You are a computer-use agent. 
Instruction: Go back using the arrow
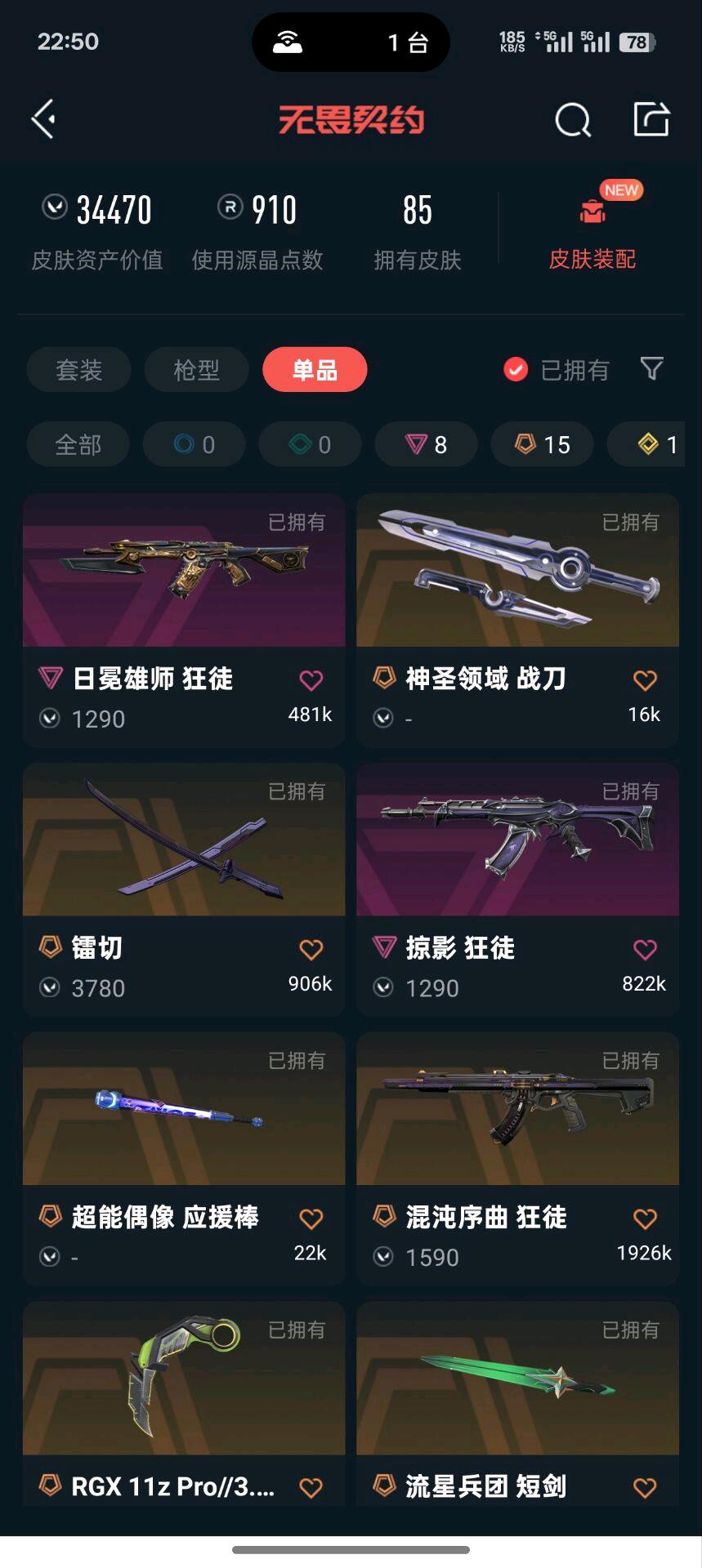[x=43, y=120]
